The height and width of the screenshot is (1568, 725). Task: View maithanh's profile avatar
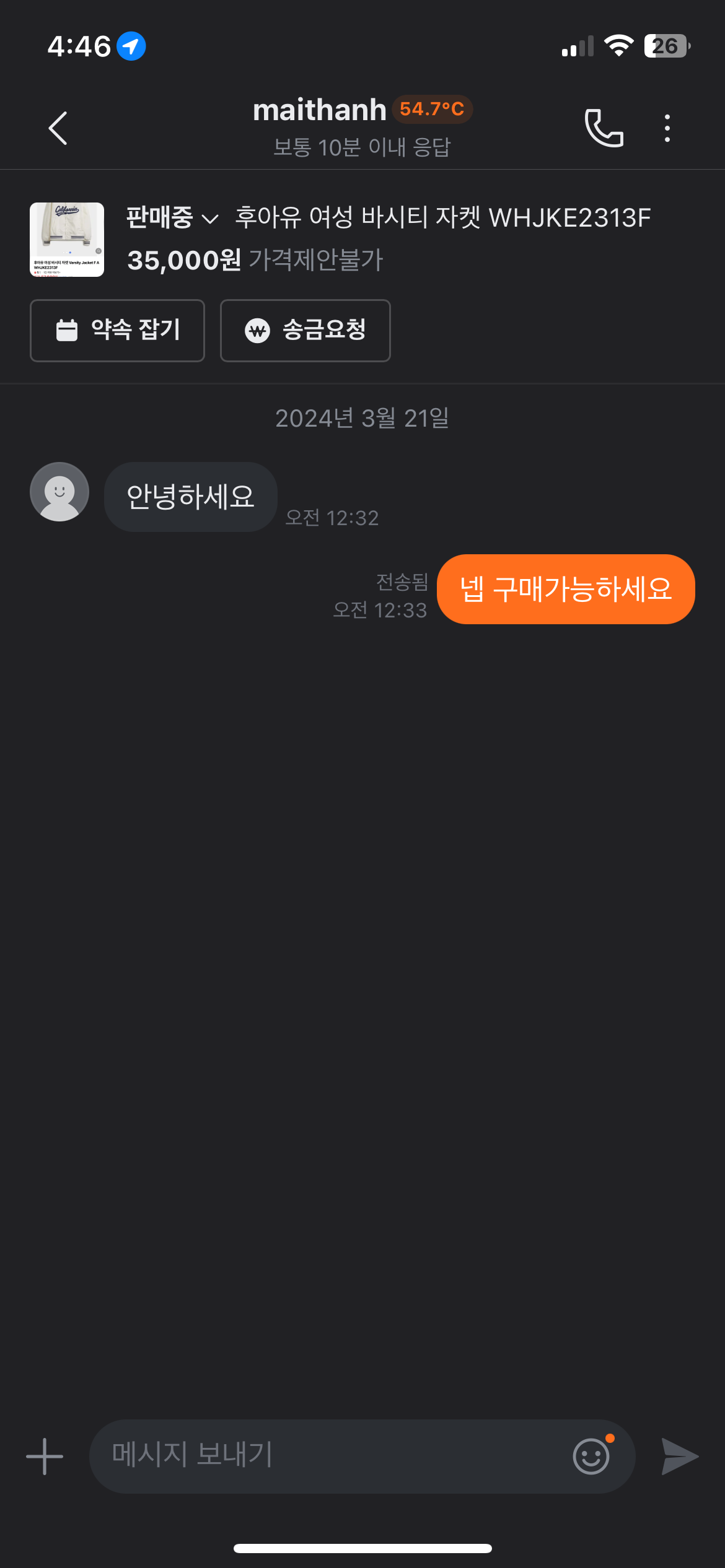(x=59, y=492)
